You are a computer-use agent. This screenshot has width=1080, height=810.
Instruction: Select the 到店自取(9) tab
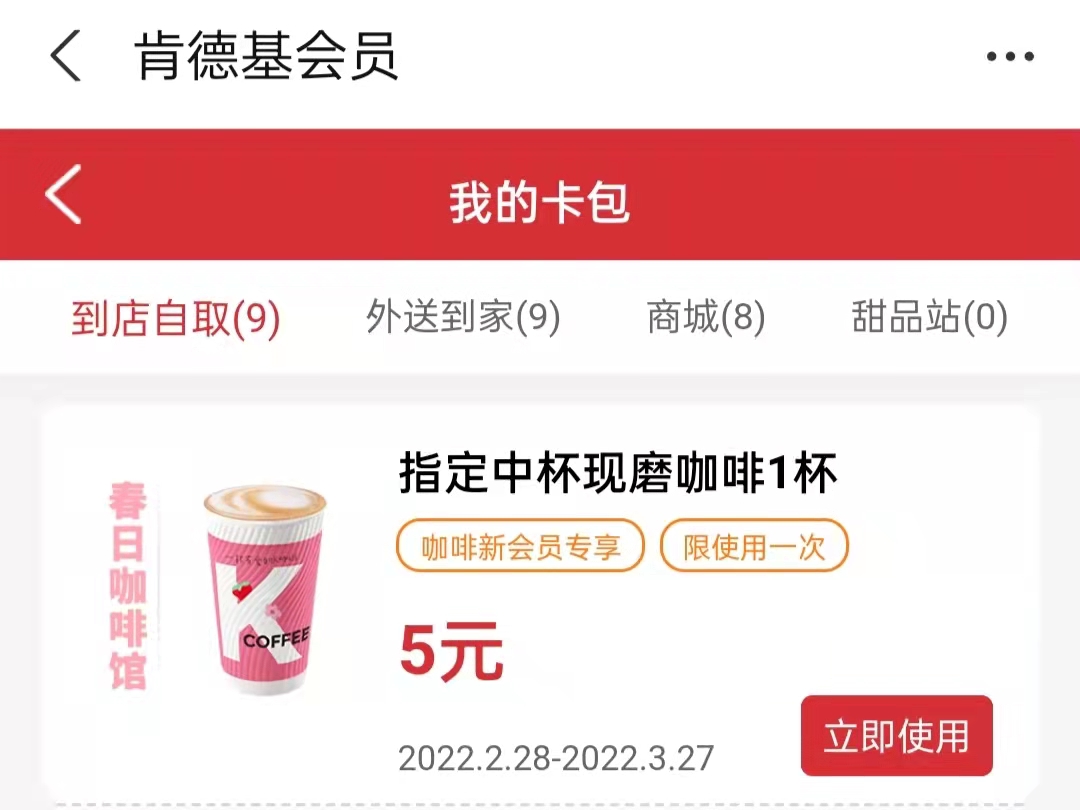[175, 319]
